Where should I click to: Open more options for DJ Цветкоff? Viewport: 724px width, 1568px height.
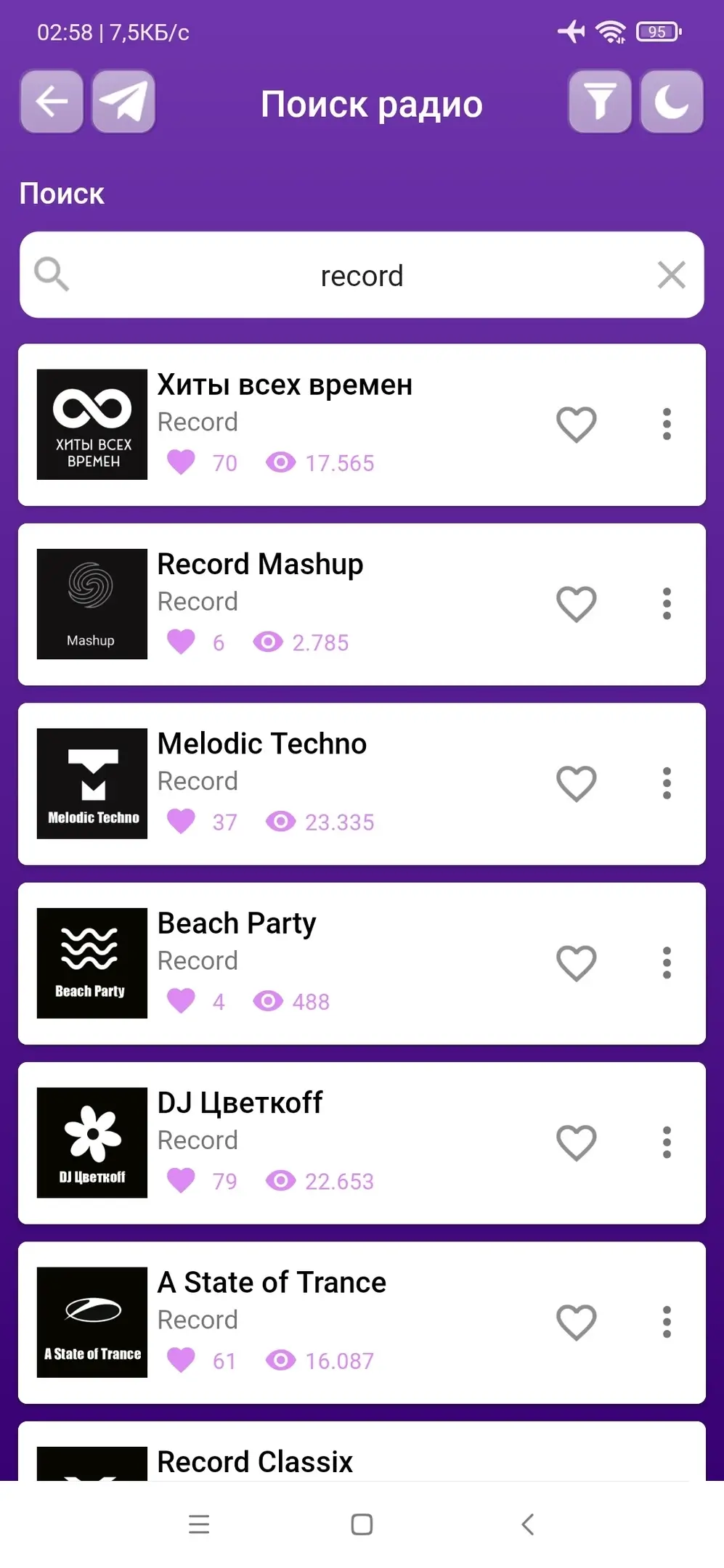pyautogui.click(x=666, y=1143)
